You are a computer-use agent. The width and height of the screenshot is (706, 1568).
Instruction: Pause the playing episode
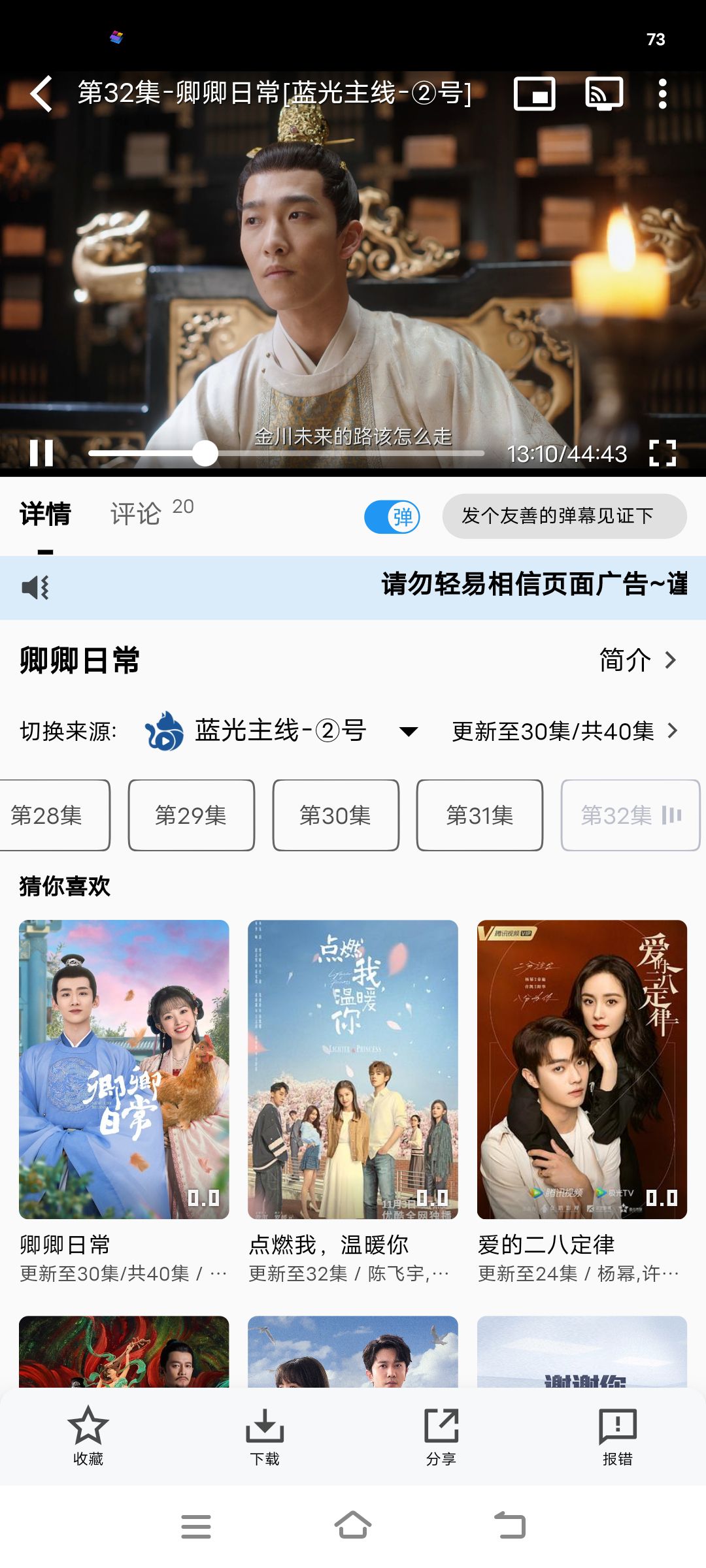(41, 453)
